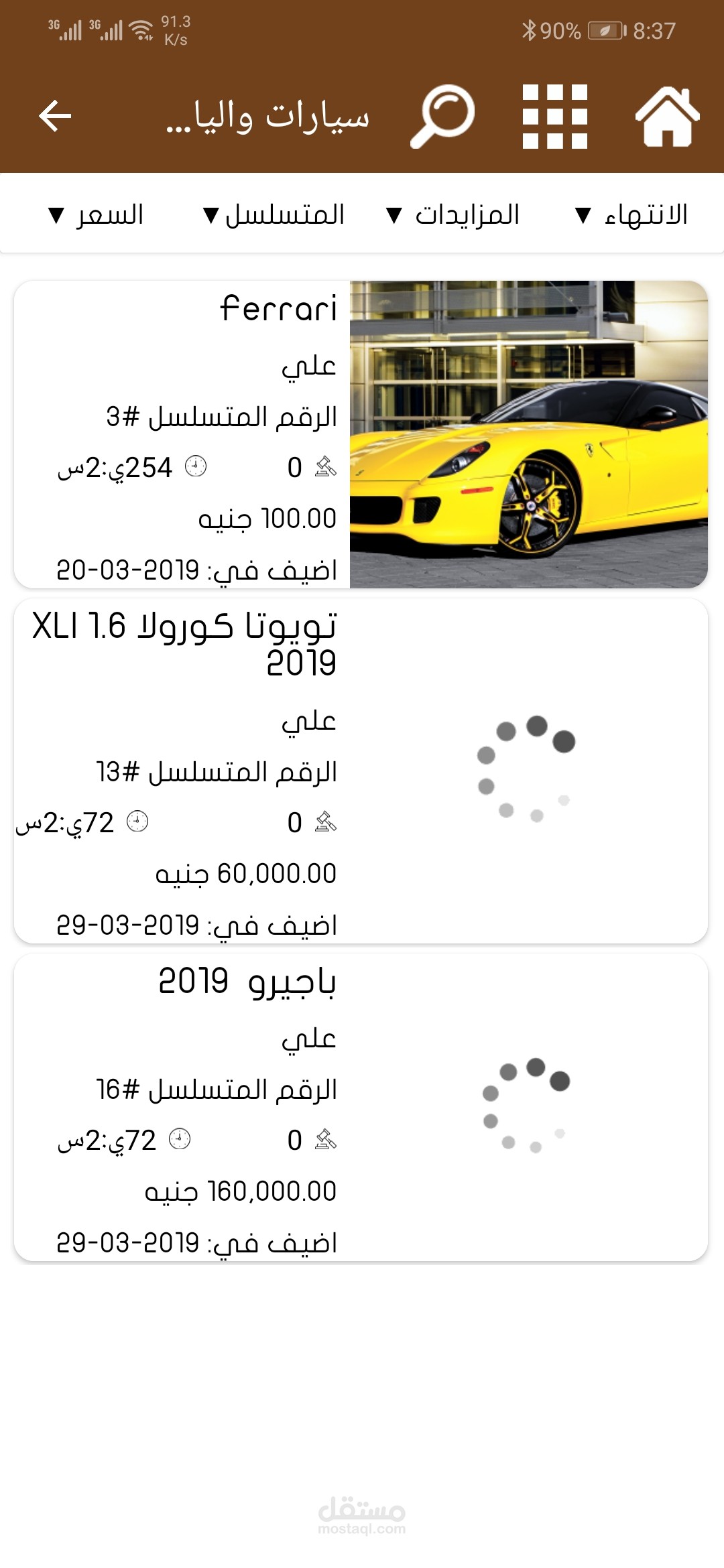Go back using the arrow icon

(55, 116)
